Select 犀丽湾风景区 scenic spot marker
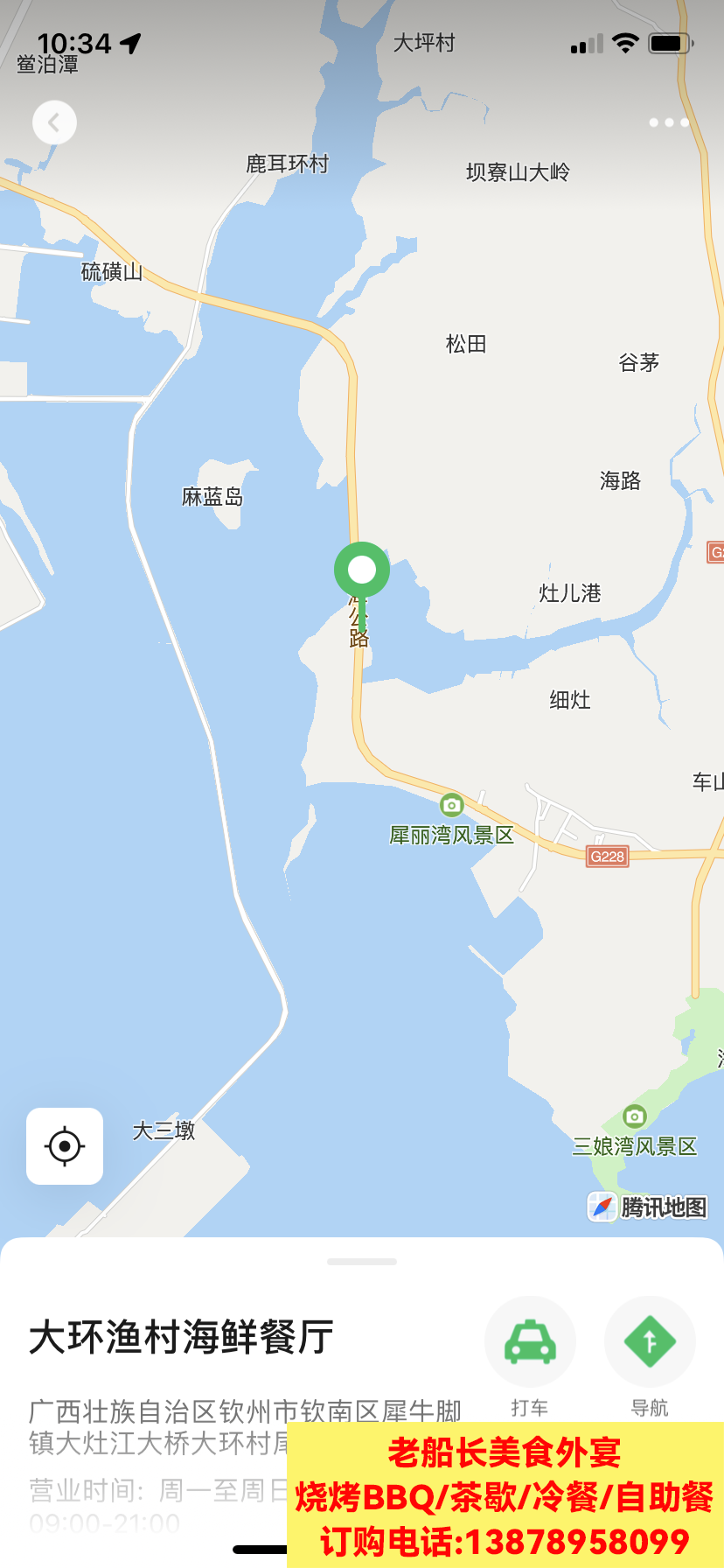724x1568 pixels. point(451,805)
